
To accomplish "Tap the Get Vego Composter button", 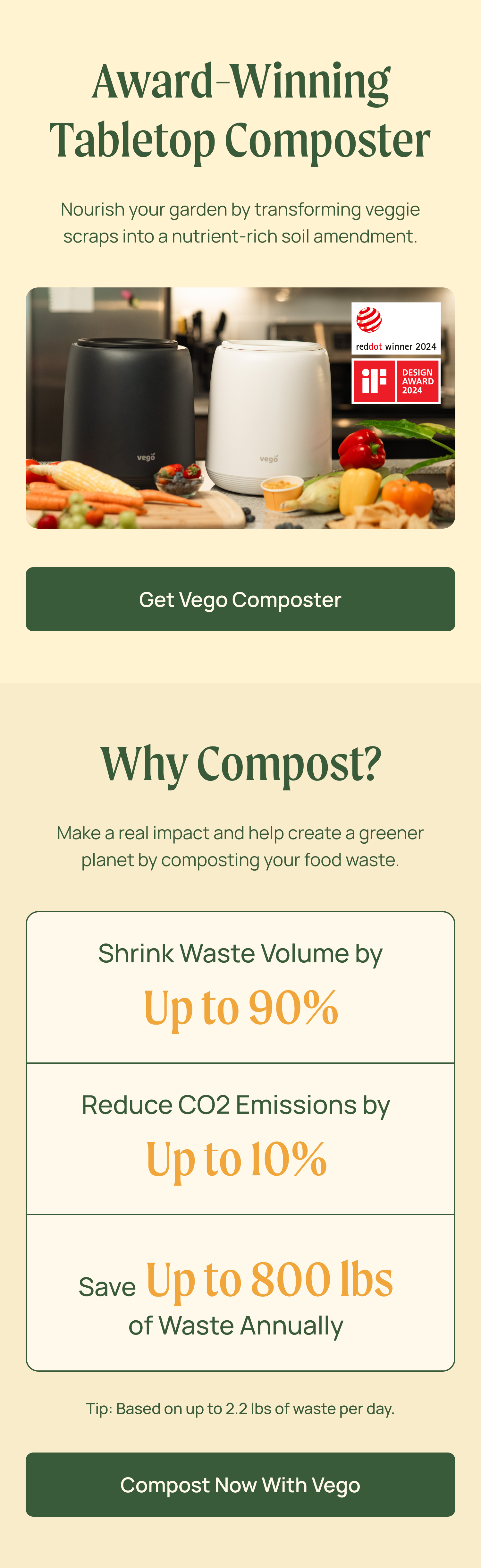I will tap(240, 599).
